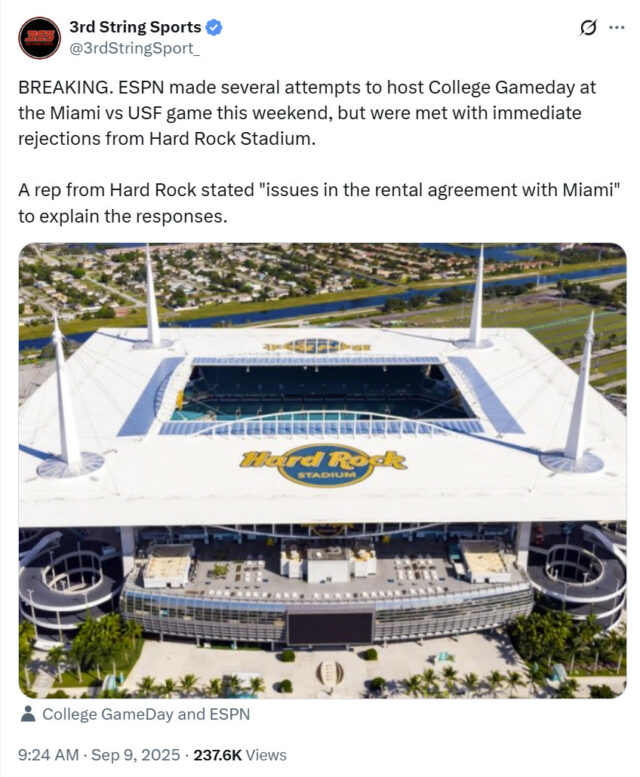The image size is (640, 777).
Task: Open 3rd String Sports profile avatar
Action: (39, 38)
